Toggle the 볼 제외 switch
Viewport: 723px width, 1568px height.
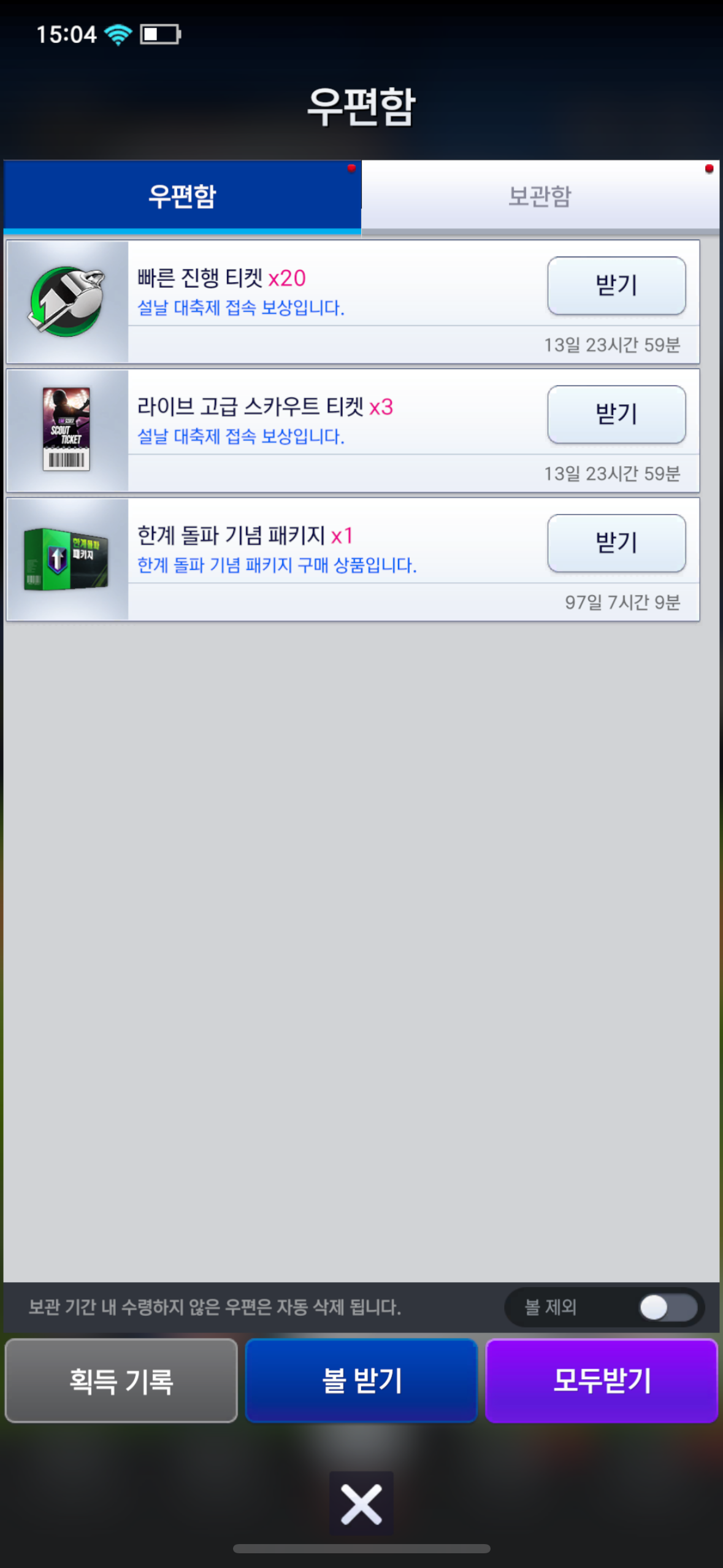[x=667, y=1307]
